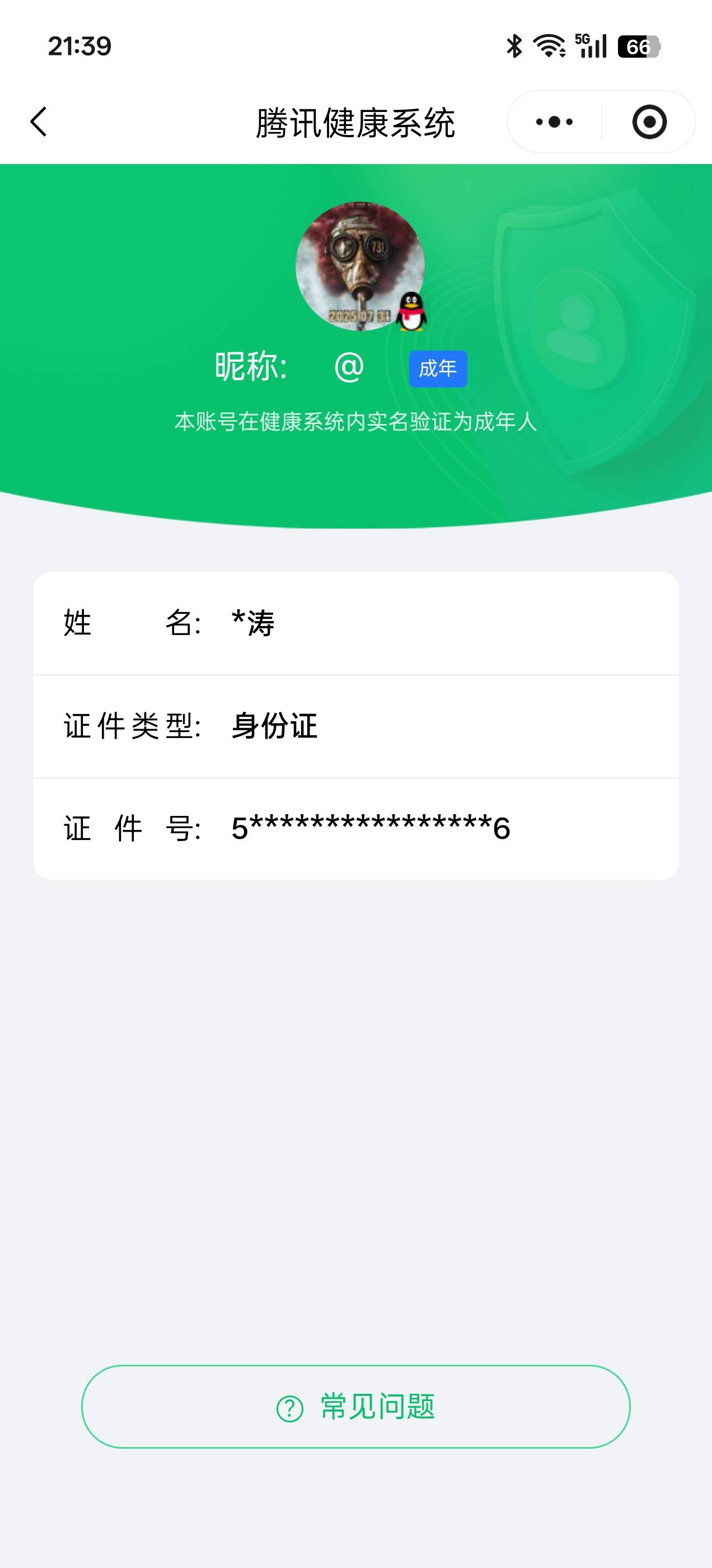Tap the QQ penguin icon on avatar
Image resolution: width=712 pixels, height=1568 pixels.
(411, 312)
